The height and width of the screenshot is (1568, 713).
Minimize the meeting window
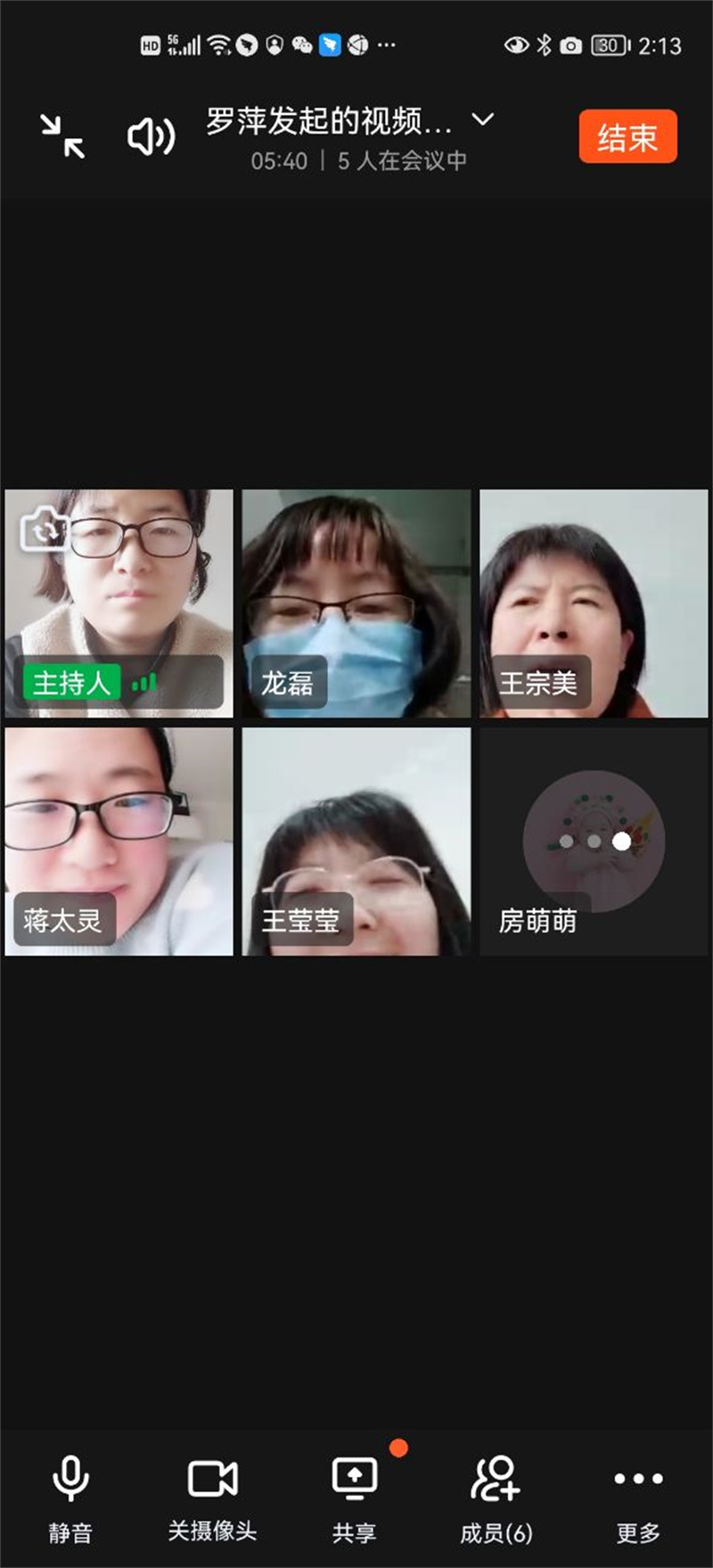[62, 136]
